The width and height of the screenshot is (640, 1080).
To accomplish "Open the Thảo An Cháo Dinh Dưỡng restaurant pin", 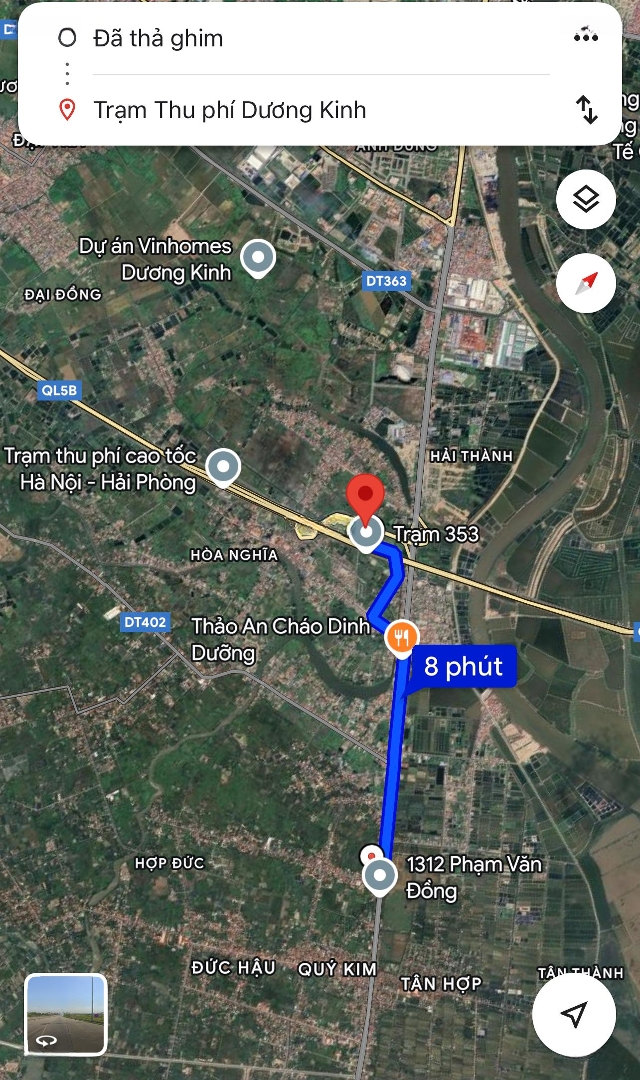I will coord(402,636).
